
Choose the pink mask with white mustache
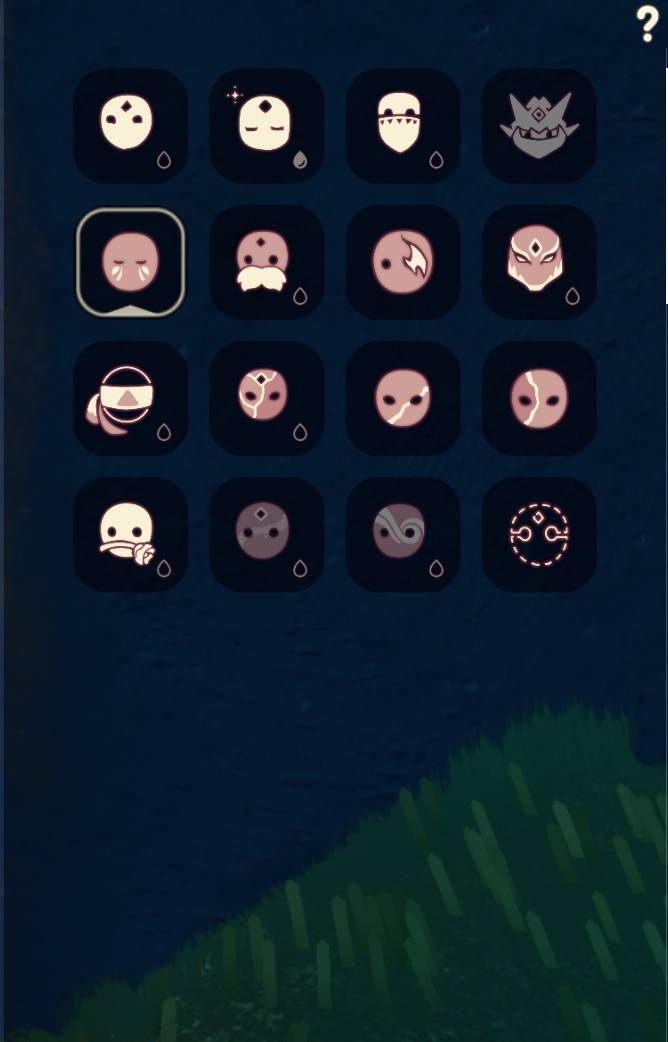pyautogui.click(x=266, y=262)
